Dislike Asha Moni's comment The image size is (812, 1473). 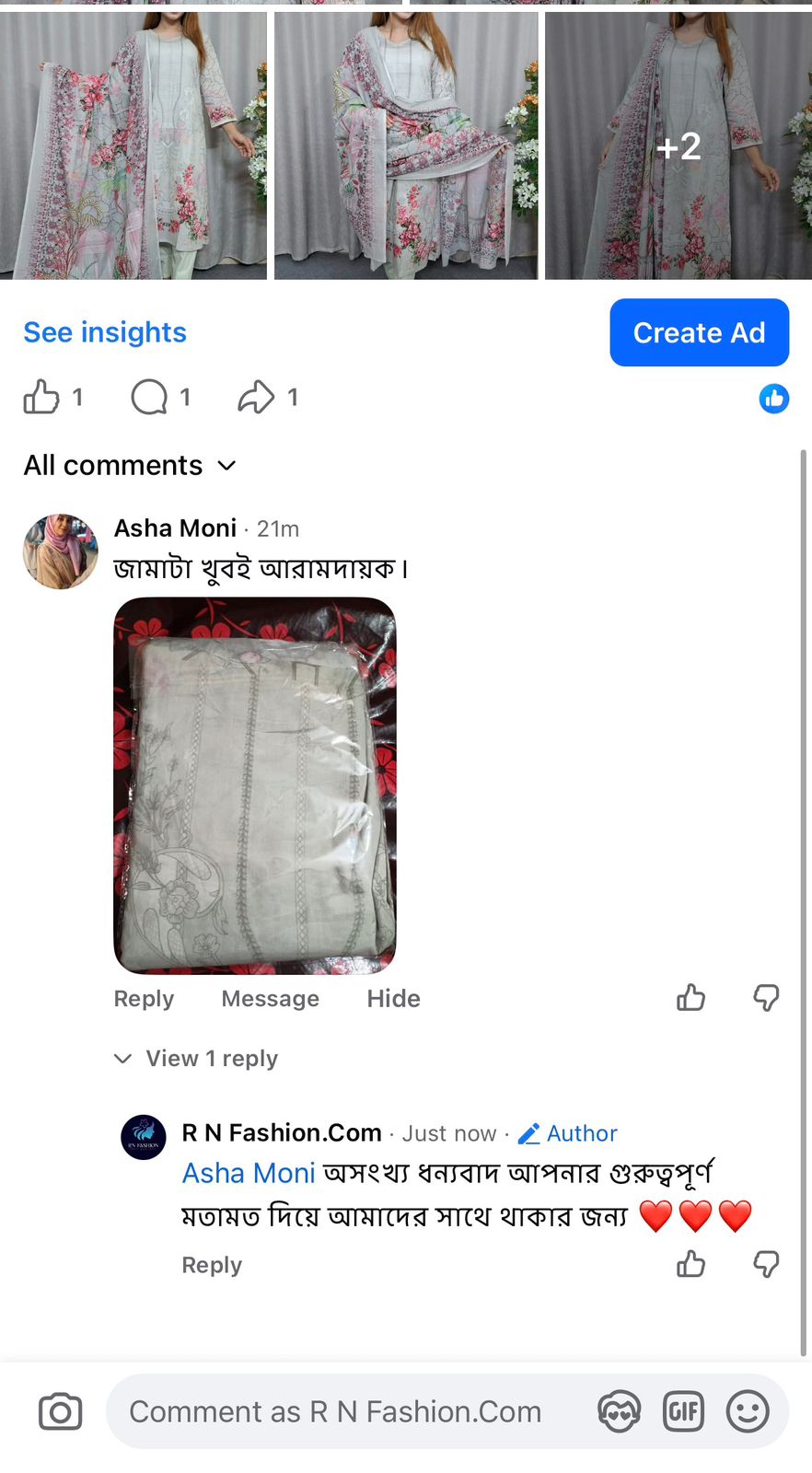766,998
